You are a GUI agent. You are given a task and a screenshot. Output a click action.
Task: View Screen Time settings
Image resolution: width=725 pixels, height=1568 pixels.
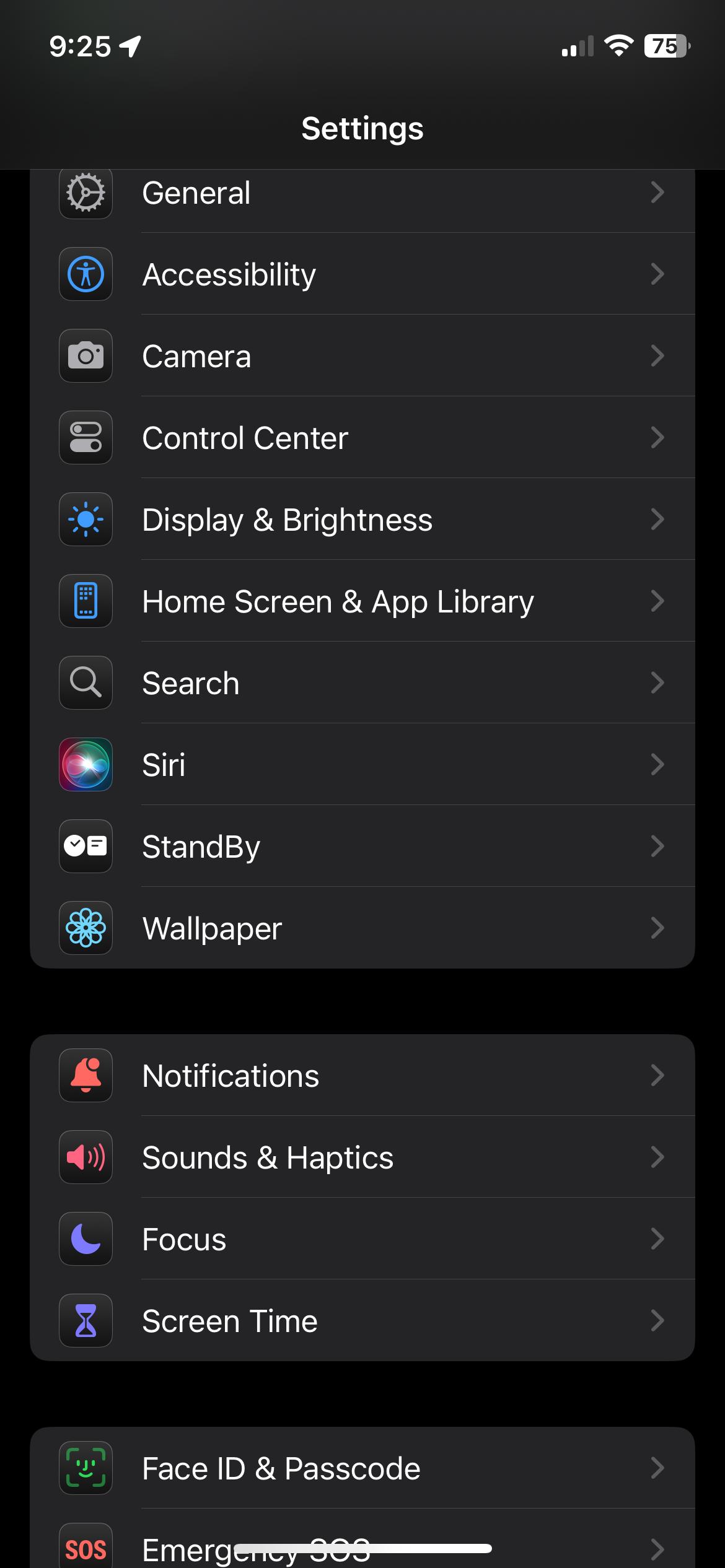pyautogui.click(x=362, y=1321)
